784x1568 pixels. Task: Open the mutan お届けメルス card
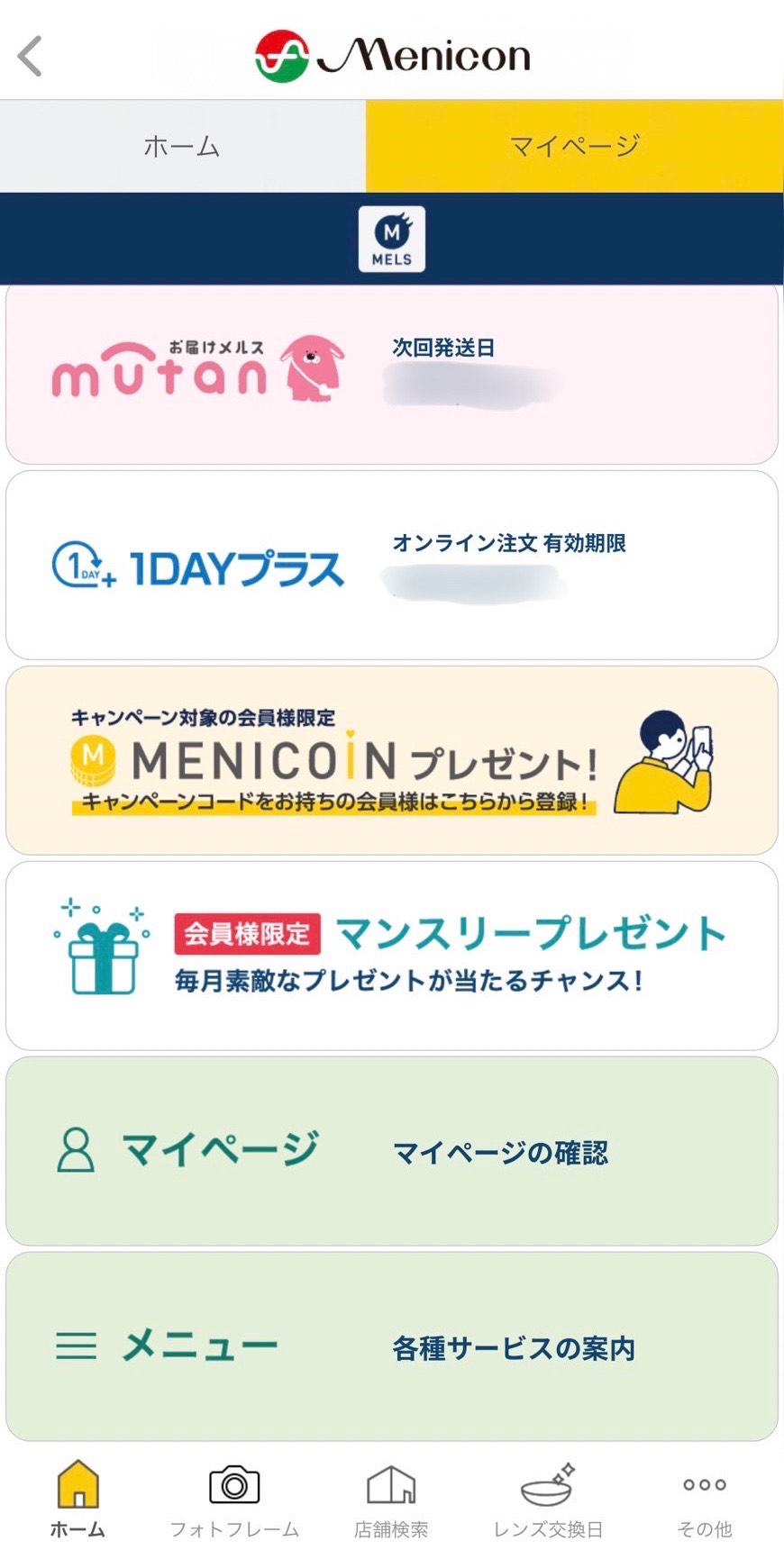392,375
